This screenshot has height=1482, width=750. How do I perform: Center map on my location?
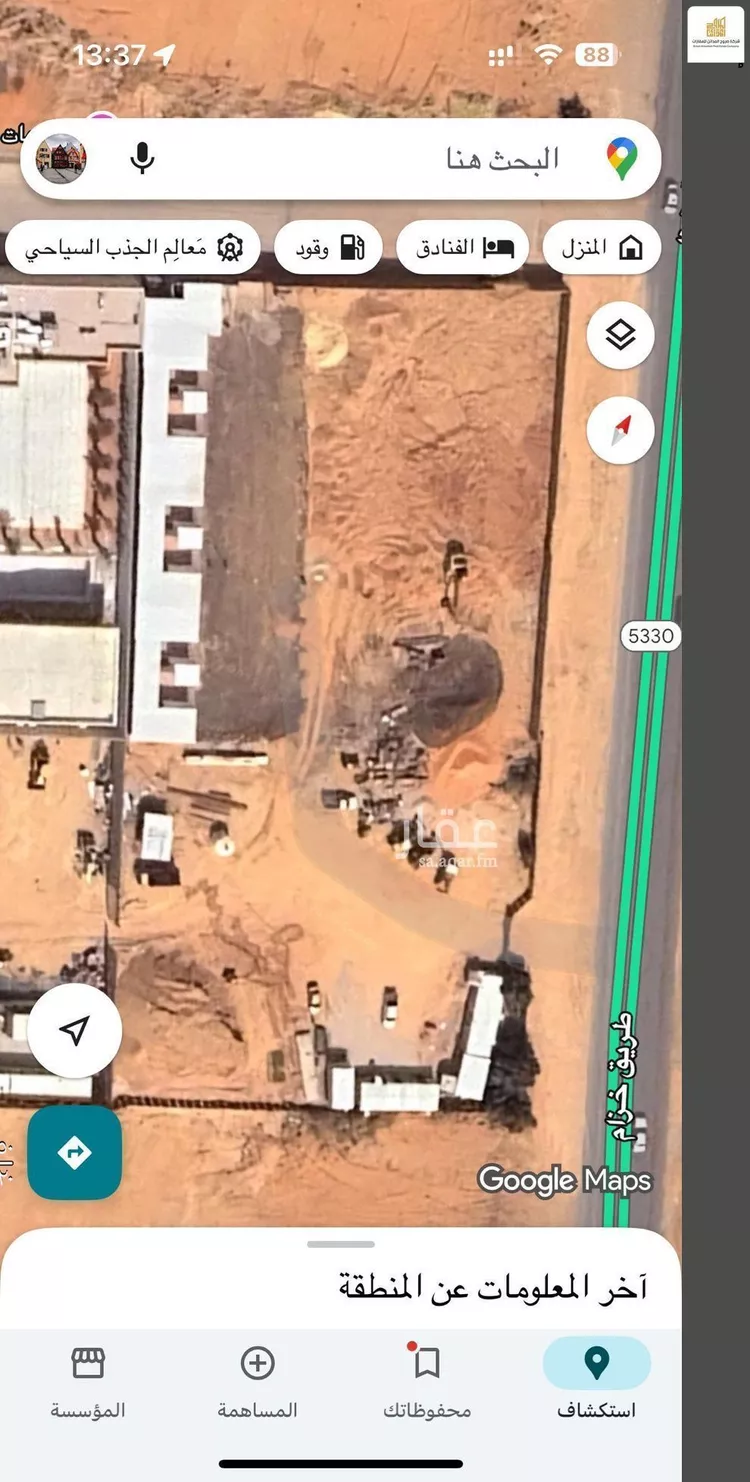tap(75, 1030)
